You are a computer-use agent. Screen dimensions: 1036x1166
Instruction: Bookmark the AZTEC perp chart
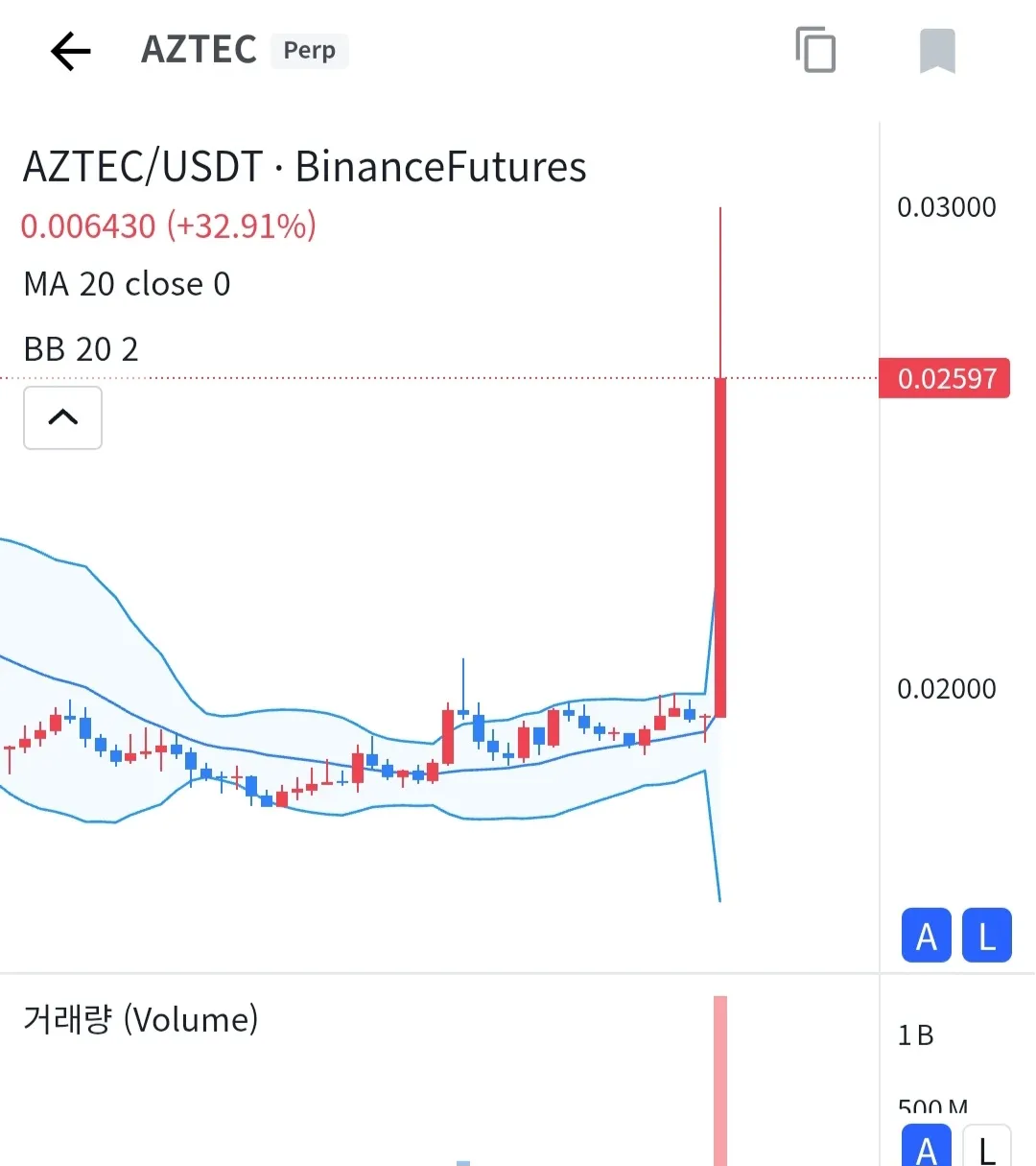click(x=937, y=51)
